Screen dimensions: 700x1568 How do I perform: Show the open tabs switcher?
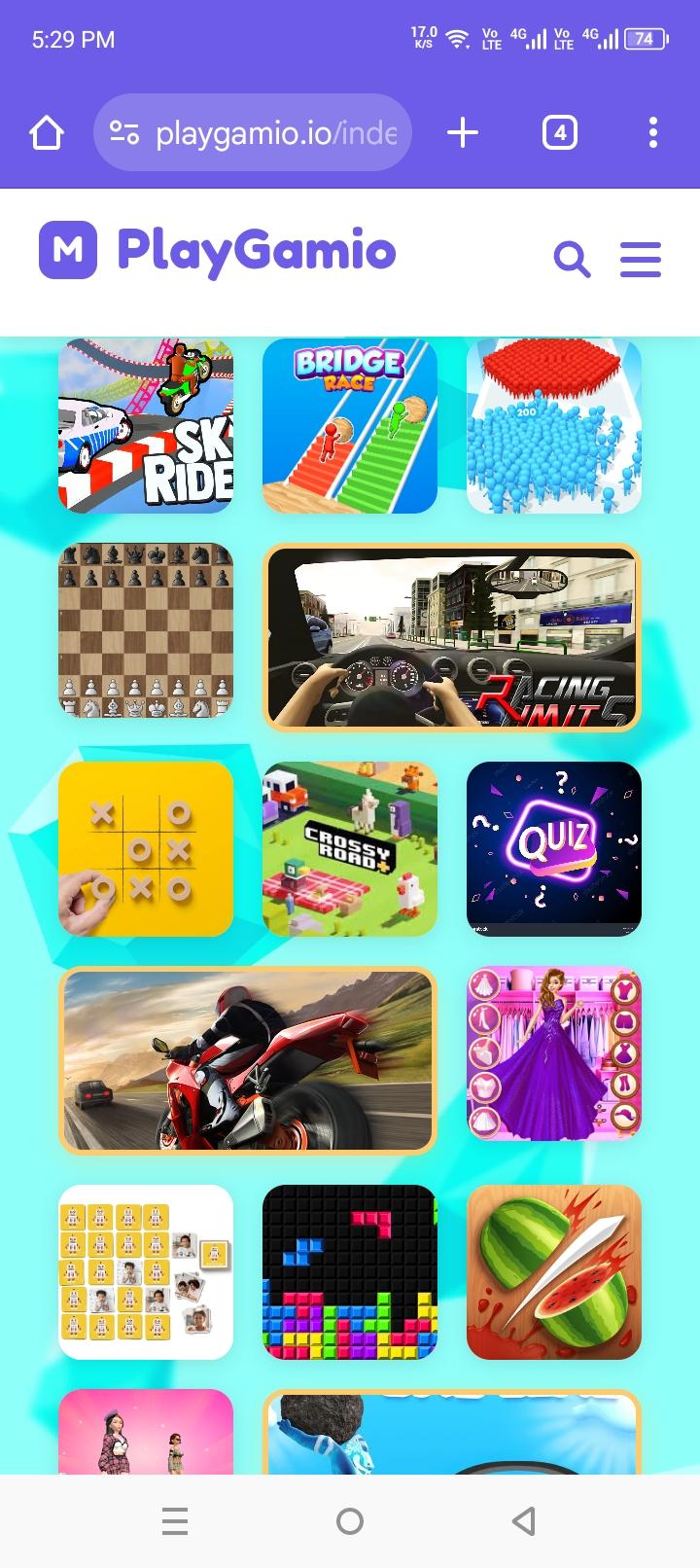(x=559, y=132)
